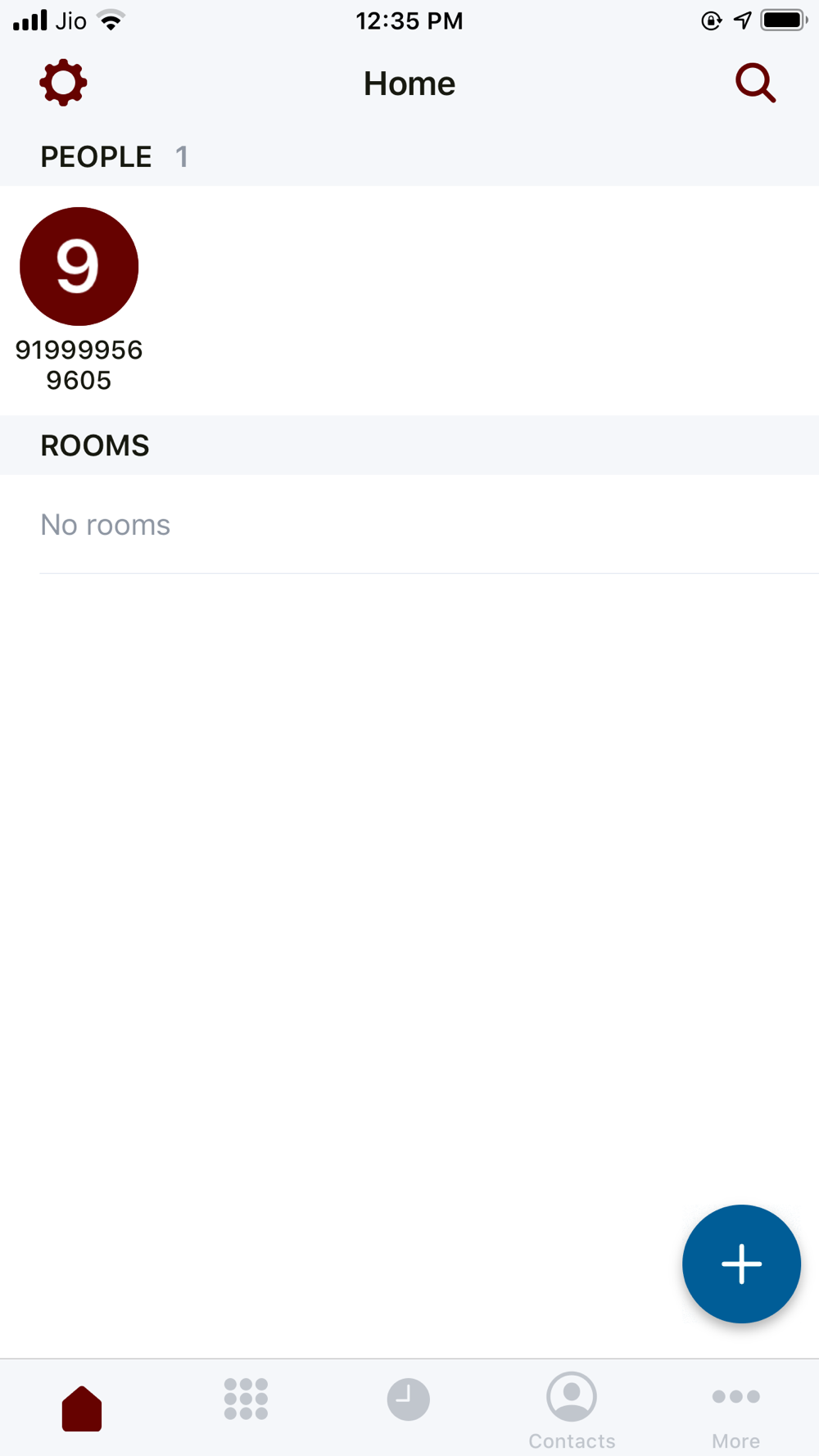Image resolution: width=819 pixels, height=1456 pixels.
Task: Switch to the Contacts tab
Action: click(x=572, y=1410)
